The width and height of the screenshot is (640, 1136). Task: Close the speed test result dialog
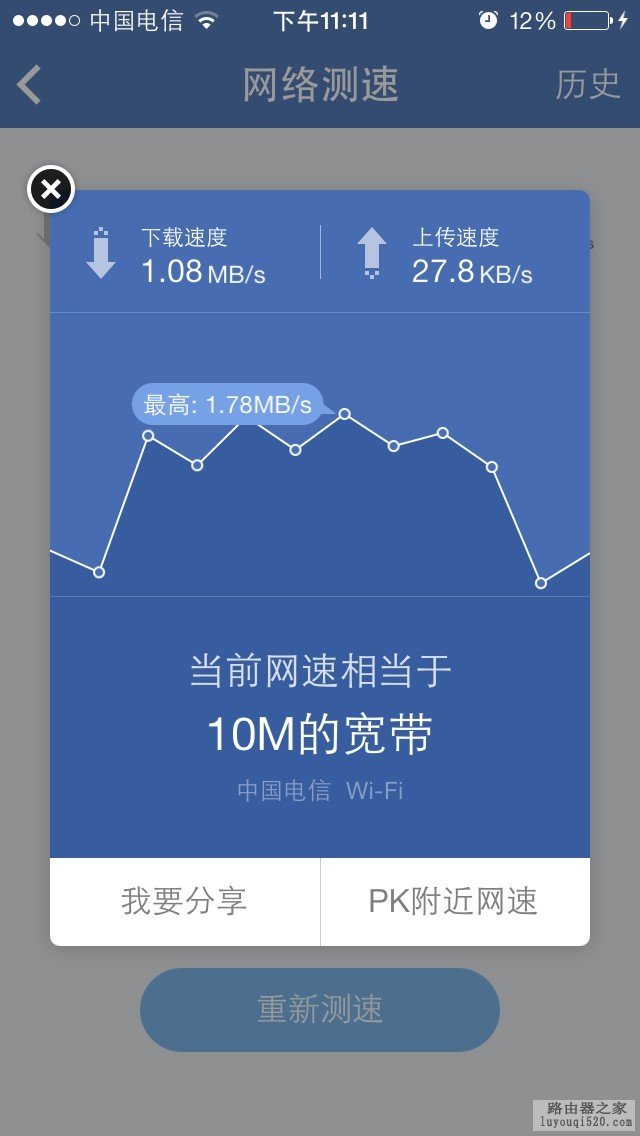pos(51,189)
